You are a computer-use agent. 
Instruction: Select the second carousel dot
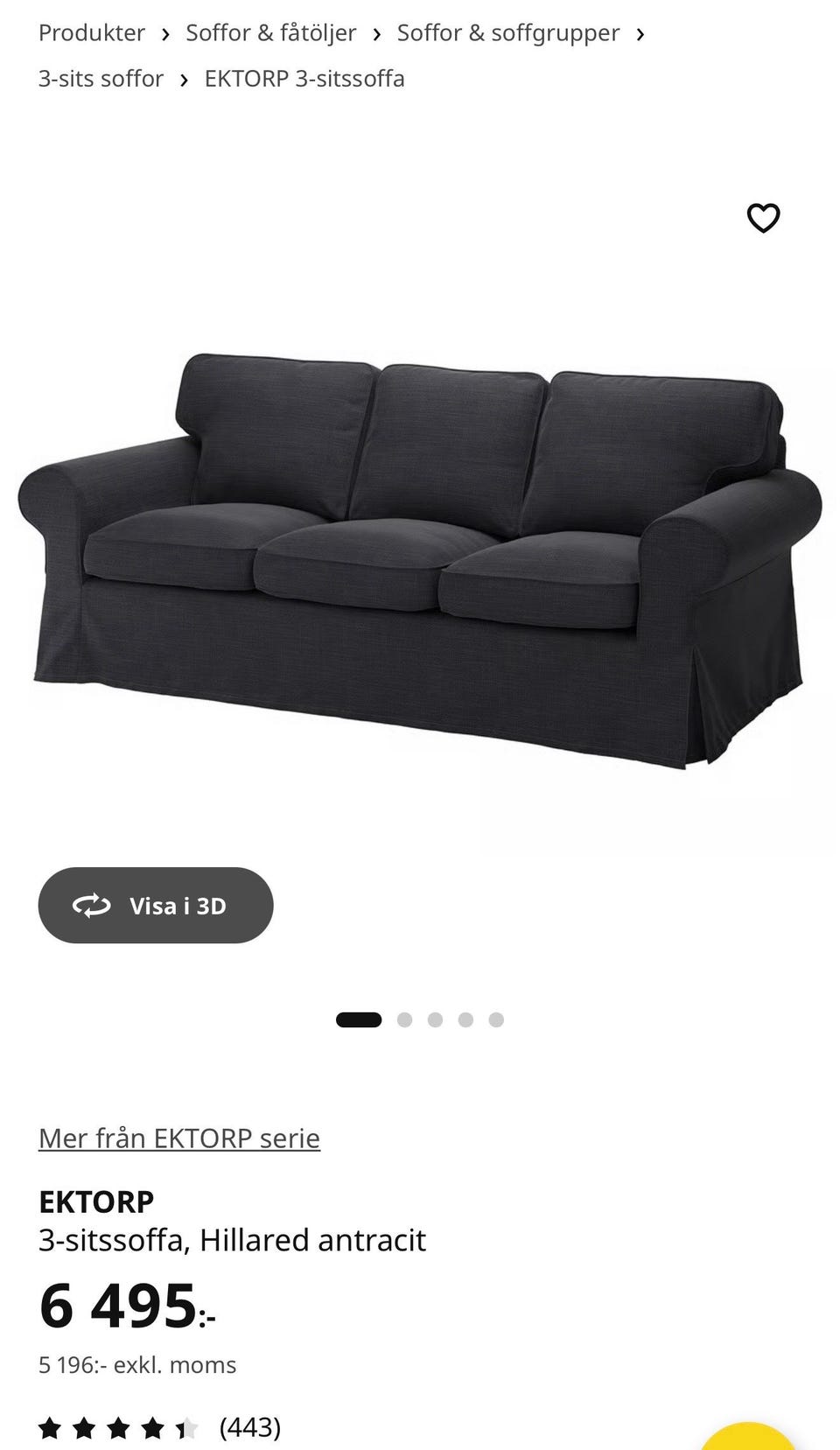click(404, 1019)
